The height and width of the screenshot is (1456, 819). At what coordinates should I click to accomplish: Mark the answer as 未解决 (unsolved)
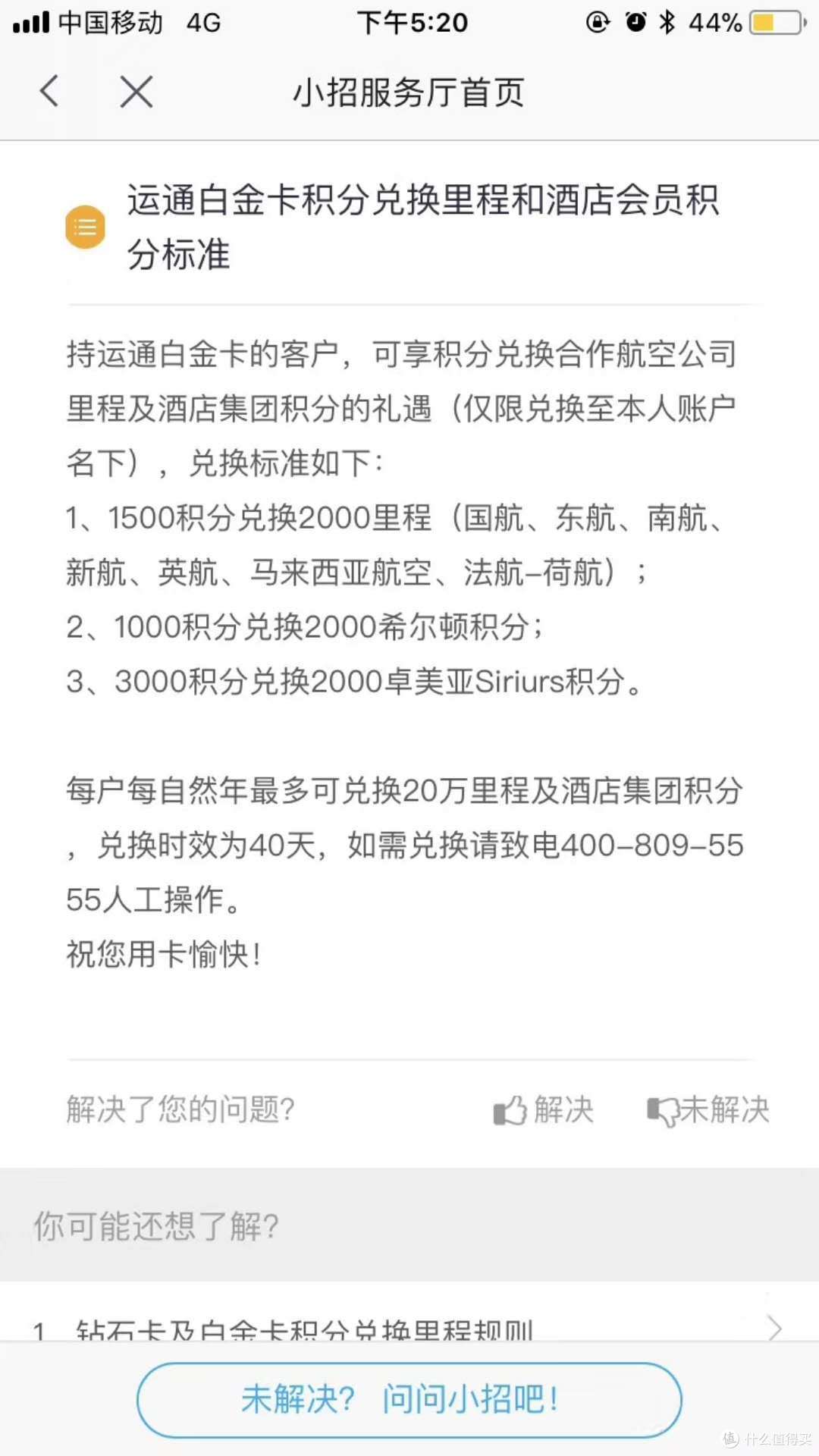pos(708,1110)
